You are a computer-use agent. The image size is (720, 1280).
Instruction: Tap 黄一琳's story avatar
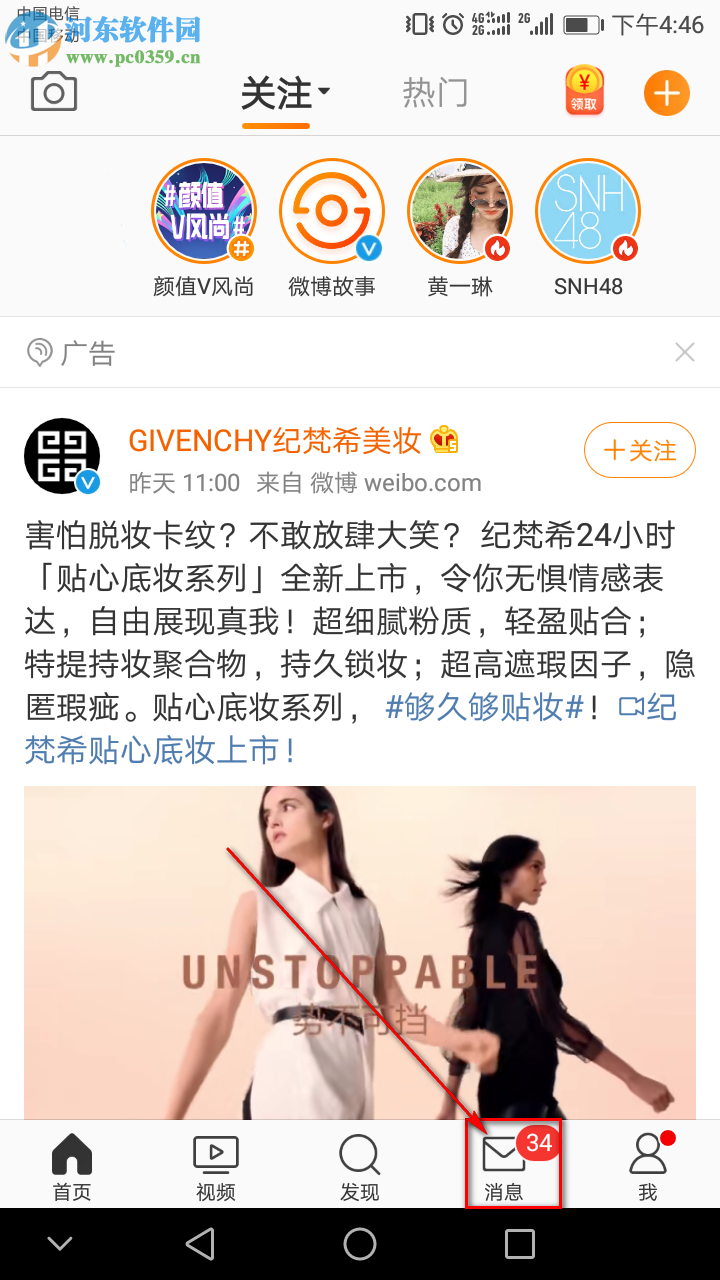tap(460, 211)
